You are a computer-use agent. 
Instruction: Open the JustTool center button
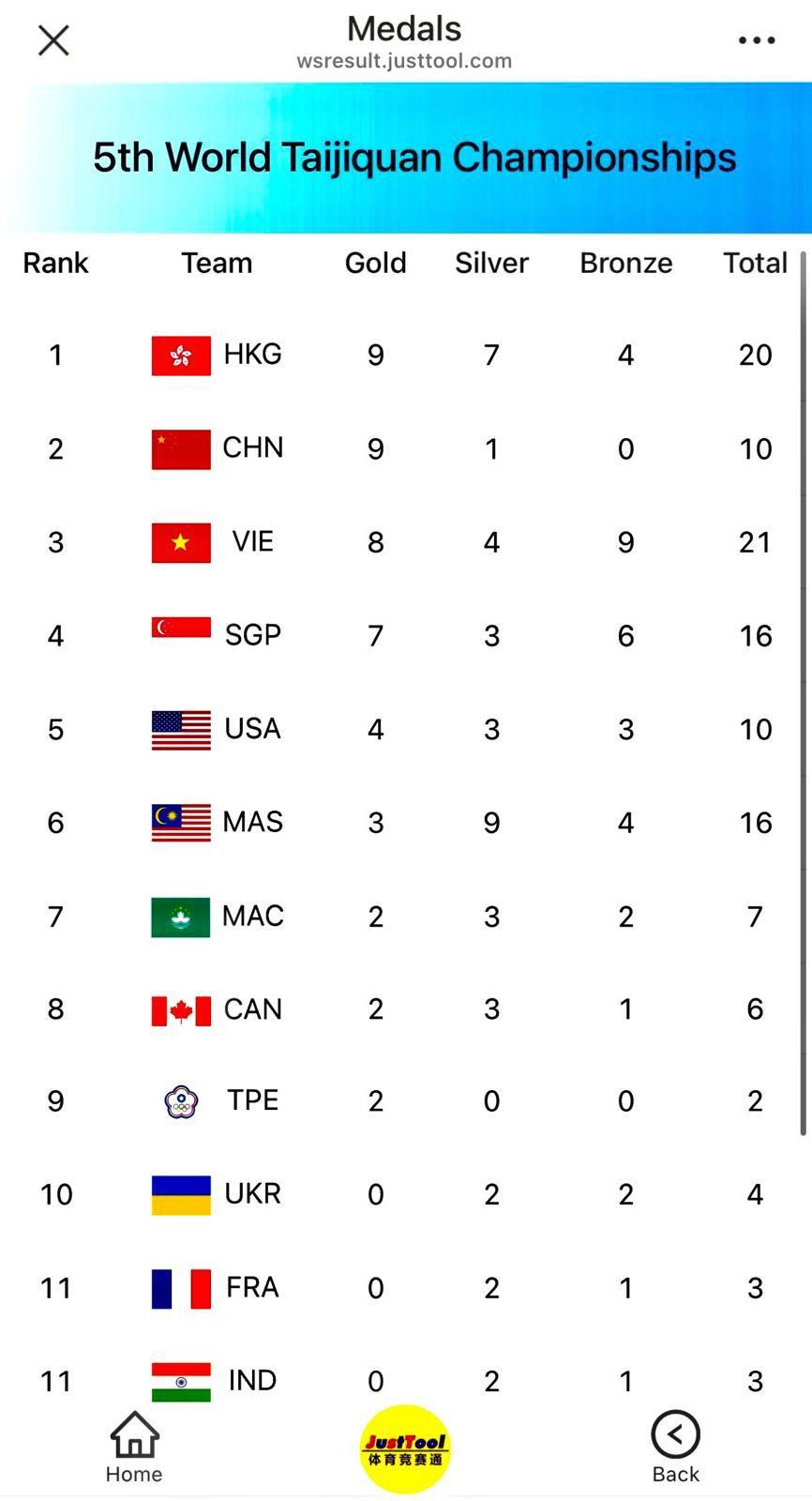pyautogui.click(x=405, y=1448)
